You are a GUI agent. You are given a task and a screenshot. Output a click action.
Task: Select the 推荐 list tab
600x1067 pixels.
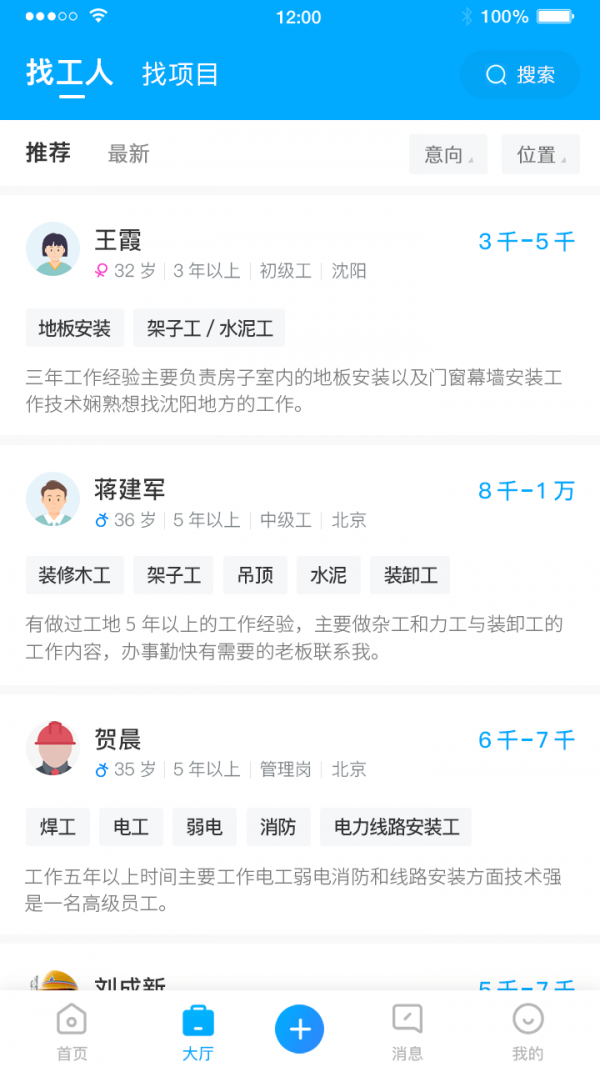(48, 153)
